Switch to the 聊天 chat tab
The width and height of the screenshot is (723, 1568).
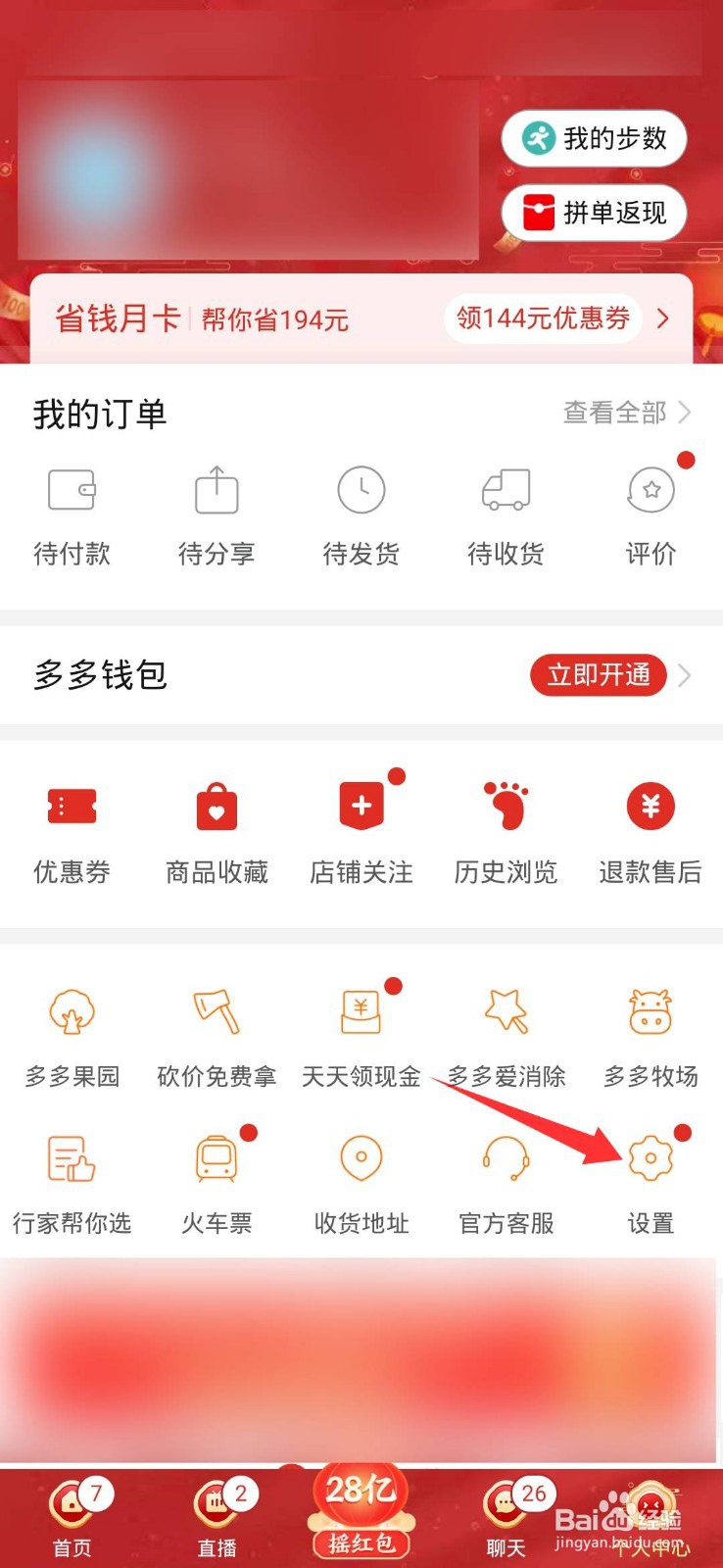506,1517
